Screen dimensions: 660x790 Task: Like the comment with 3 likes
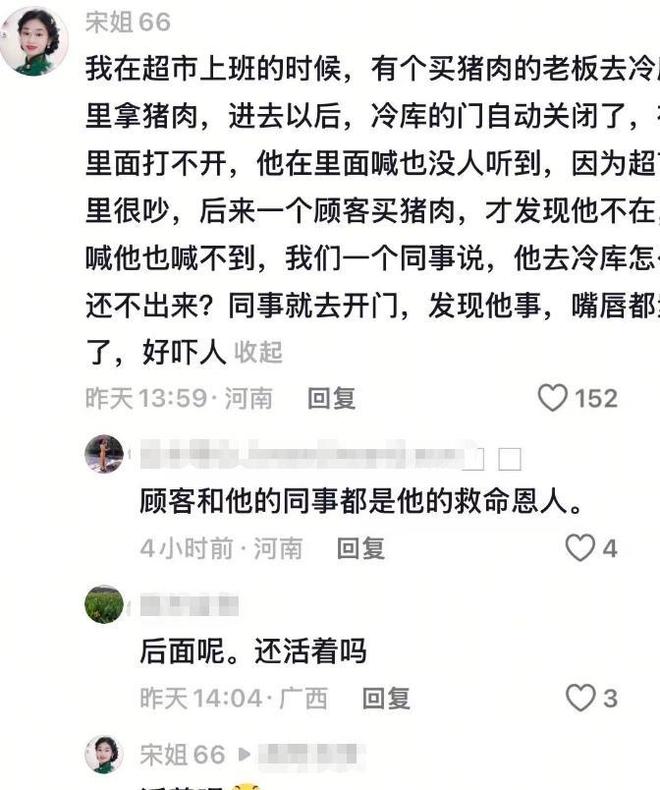point(580,697)
